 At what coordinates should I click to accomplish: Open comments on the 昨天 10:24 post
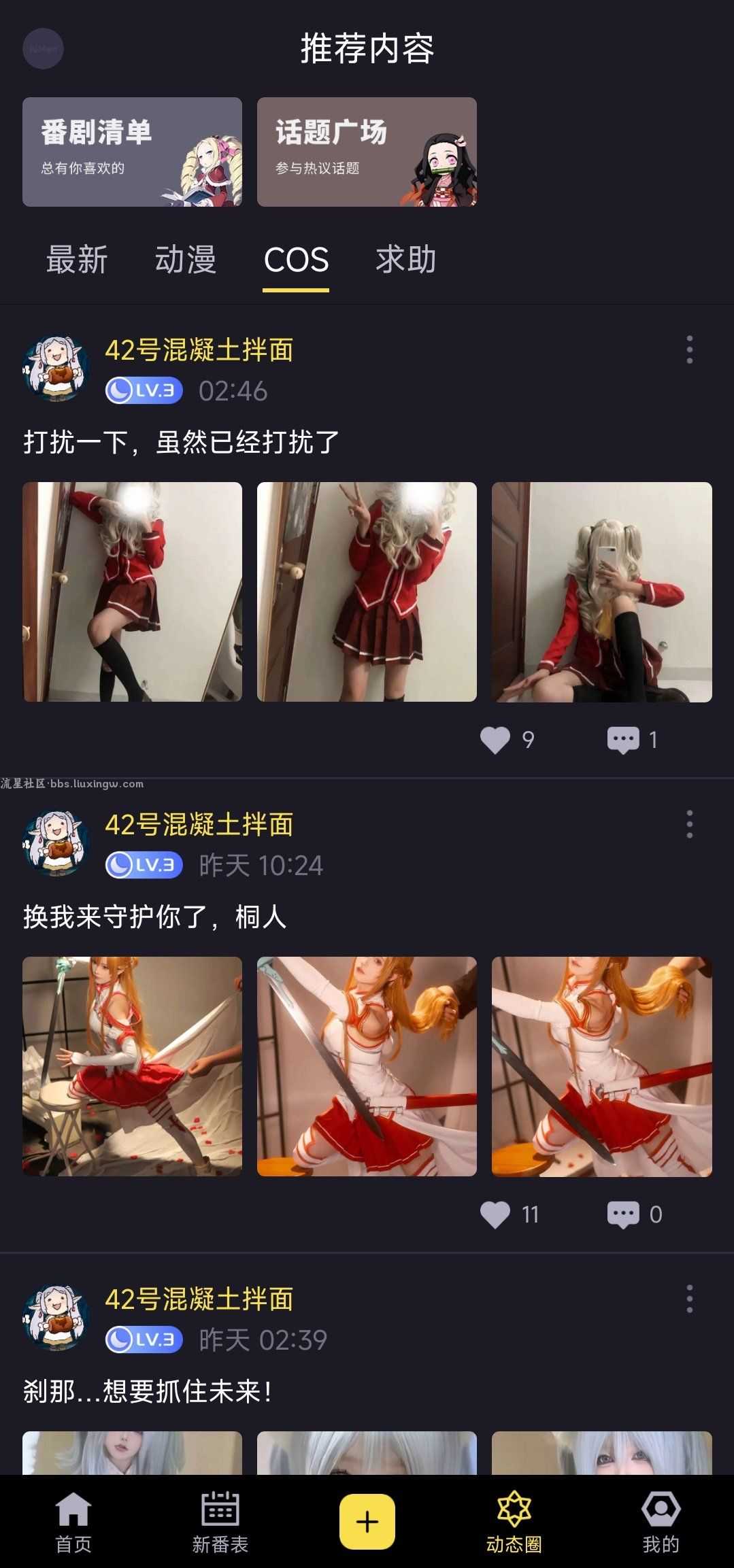622,1214
